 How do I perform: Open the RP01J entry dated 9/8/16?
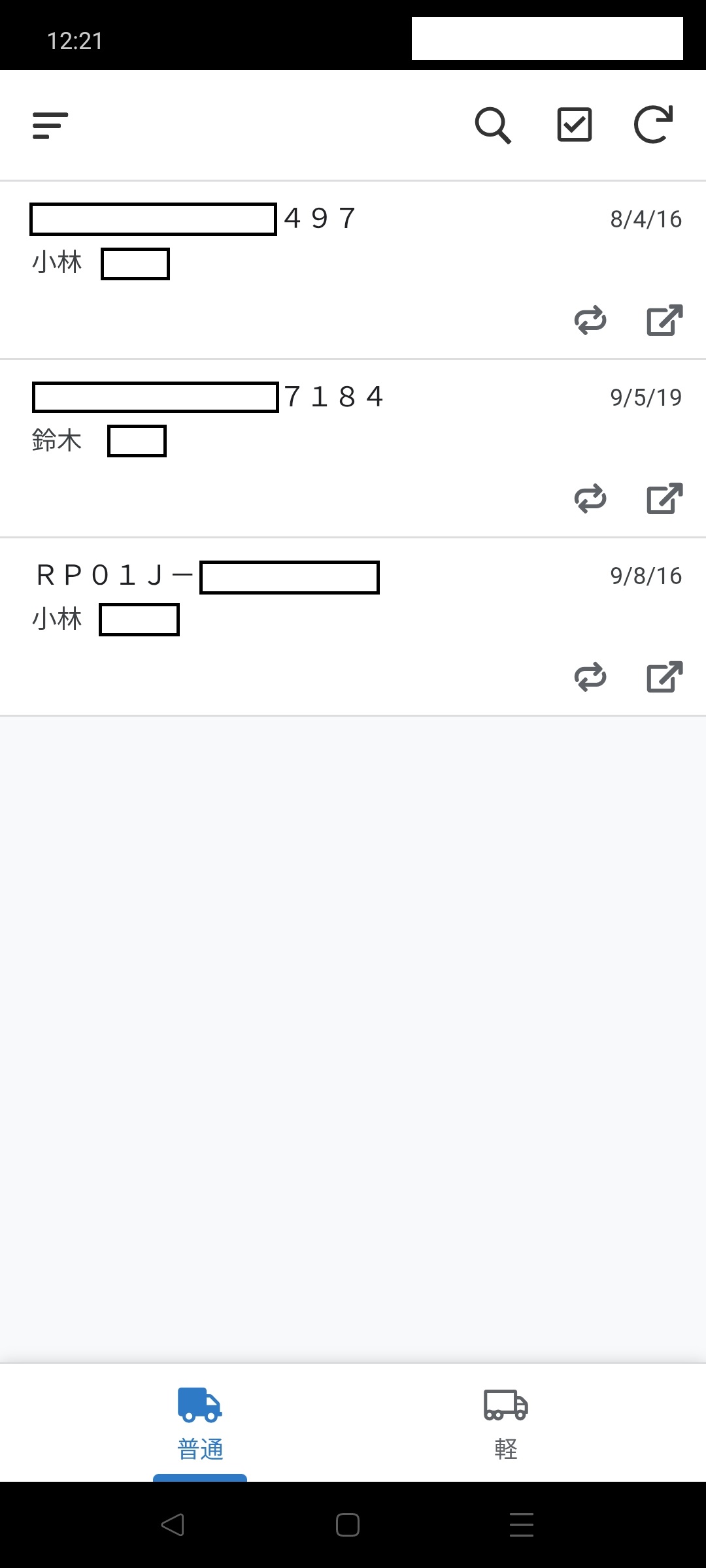pos(353,627)
